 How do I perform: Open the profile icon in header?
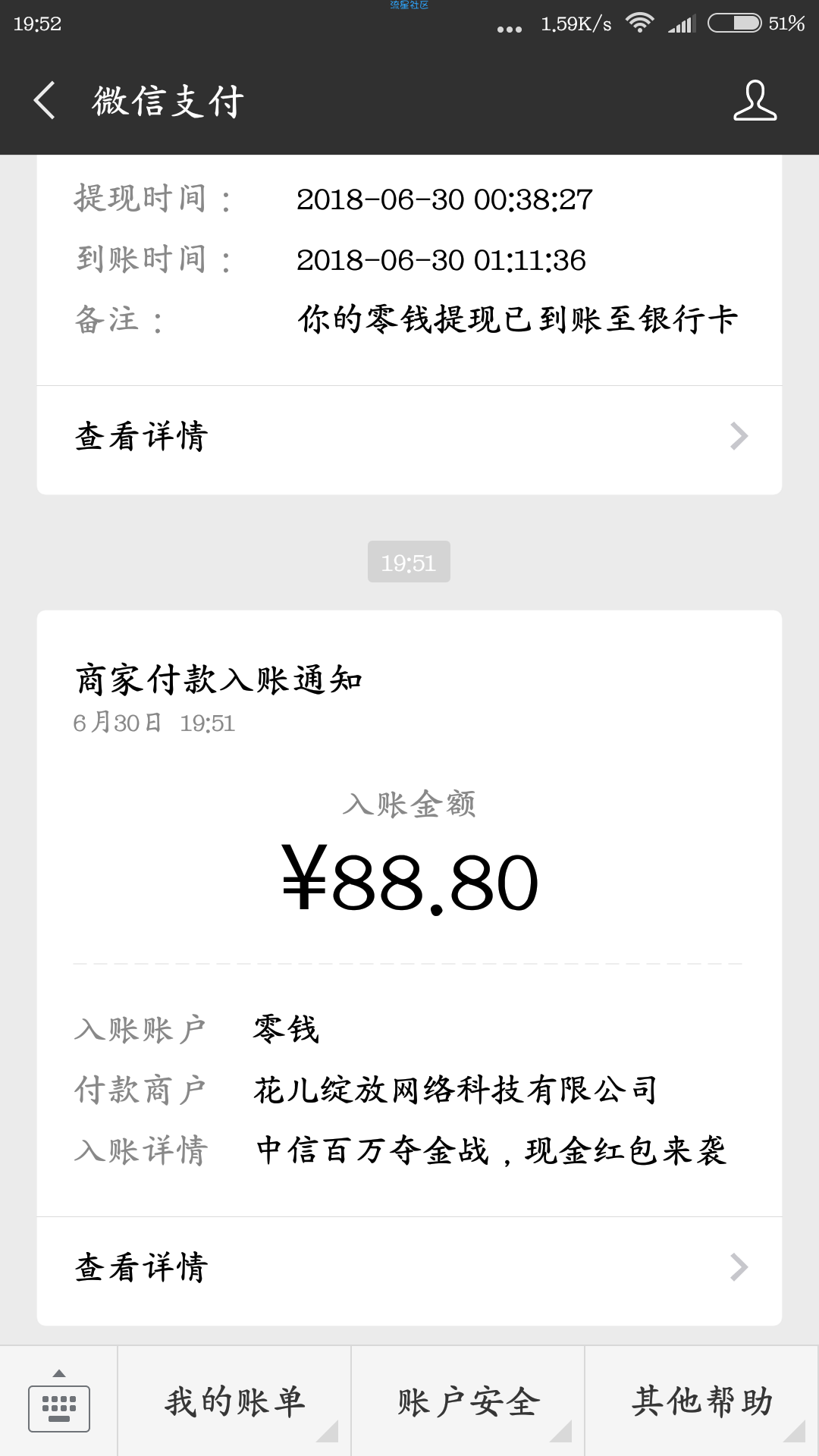[755, 101]
